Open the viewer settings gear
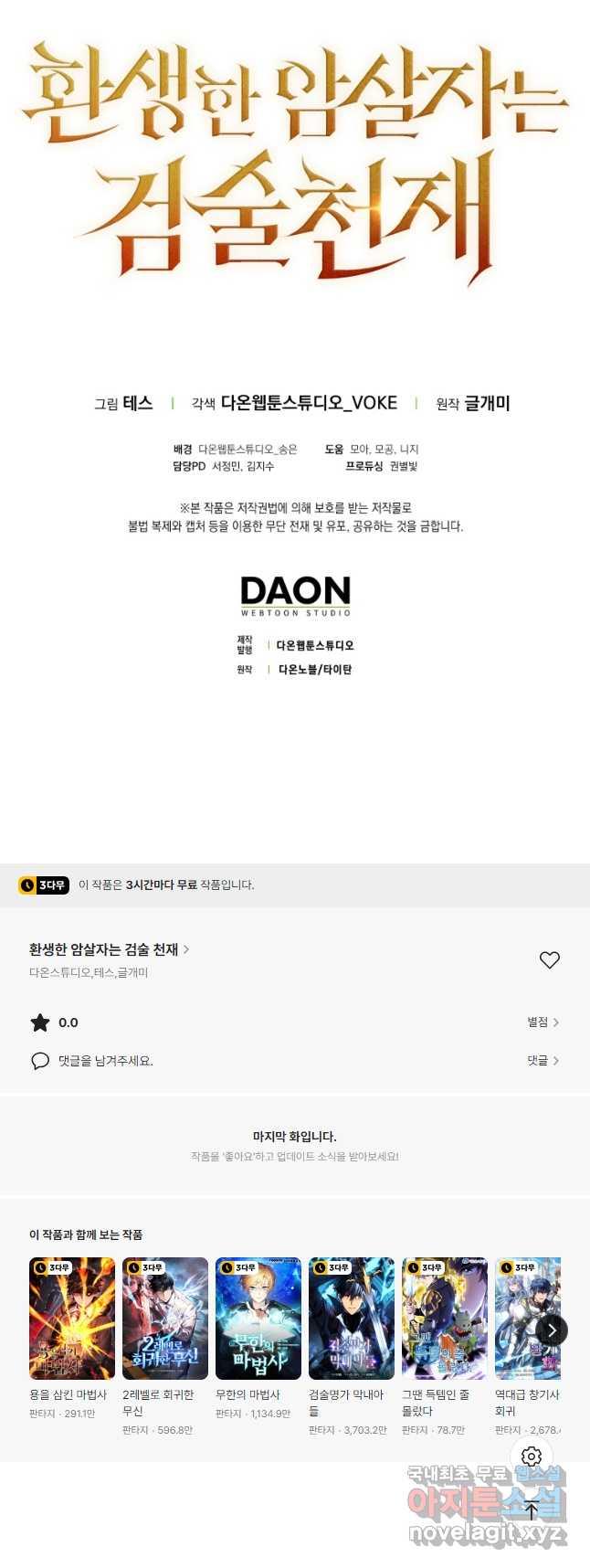590x1568 pixels. 532,1457
